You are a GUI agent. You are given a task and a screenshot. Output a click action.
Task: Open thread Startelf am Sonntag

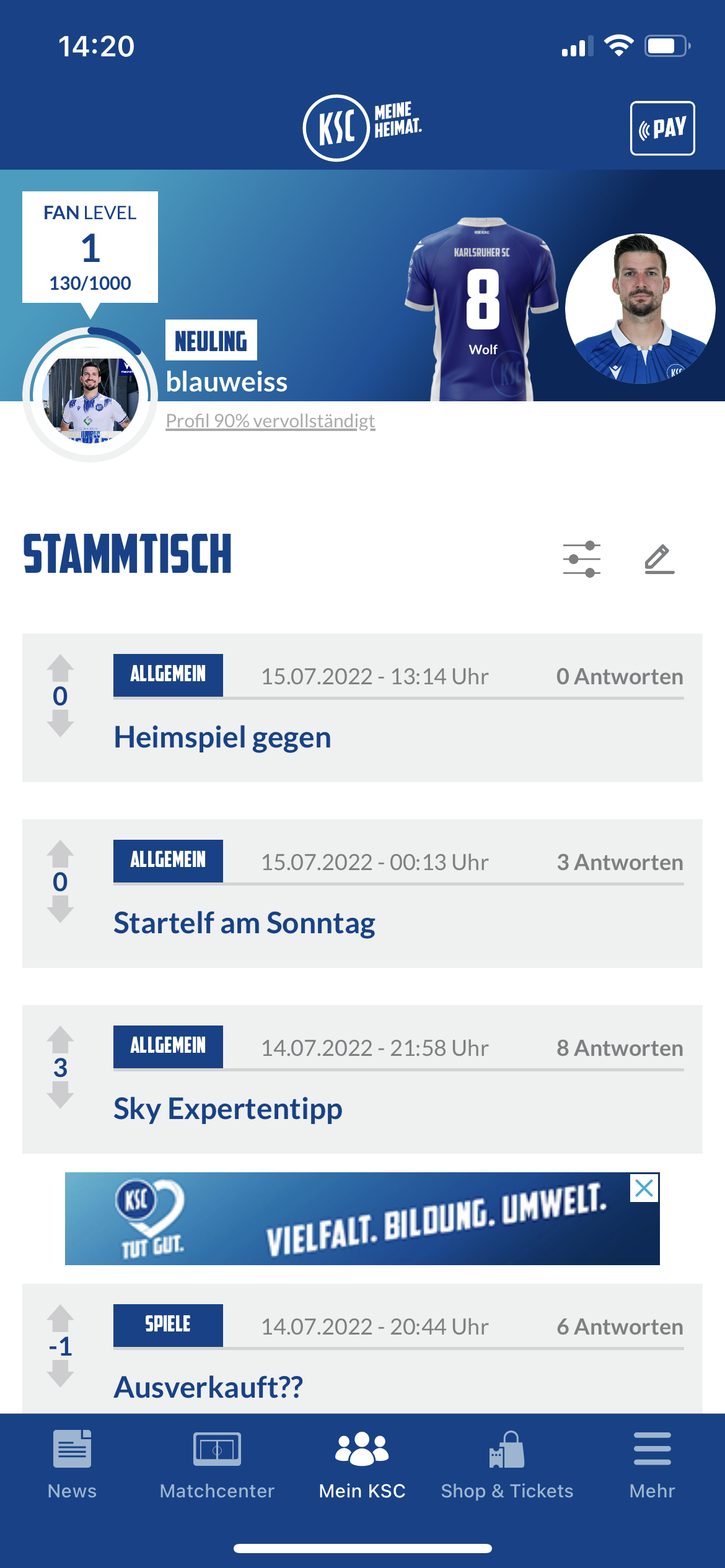pos(245,923)
